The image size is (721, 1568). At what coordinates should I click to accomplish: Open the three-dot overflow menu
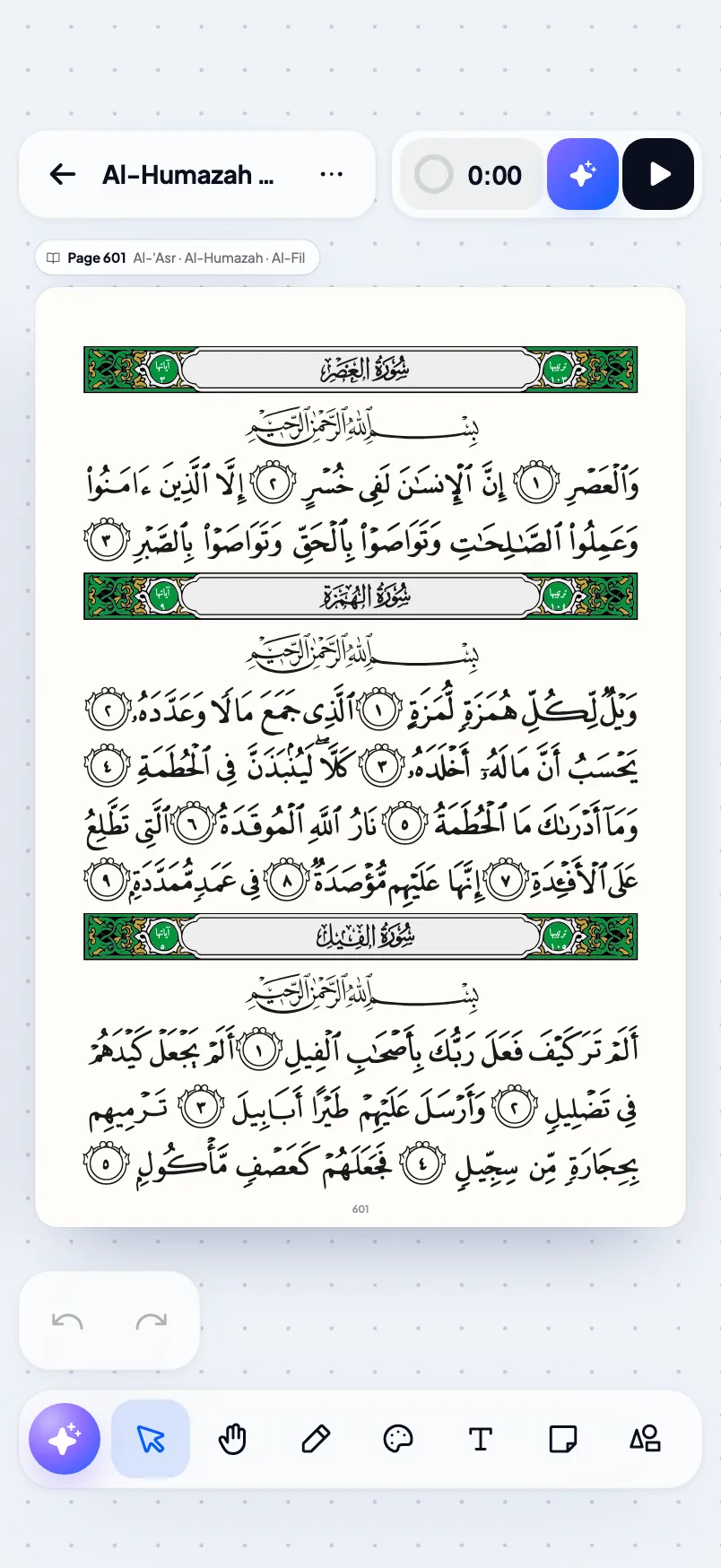point(332,174)
